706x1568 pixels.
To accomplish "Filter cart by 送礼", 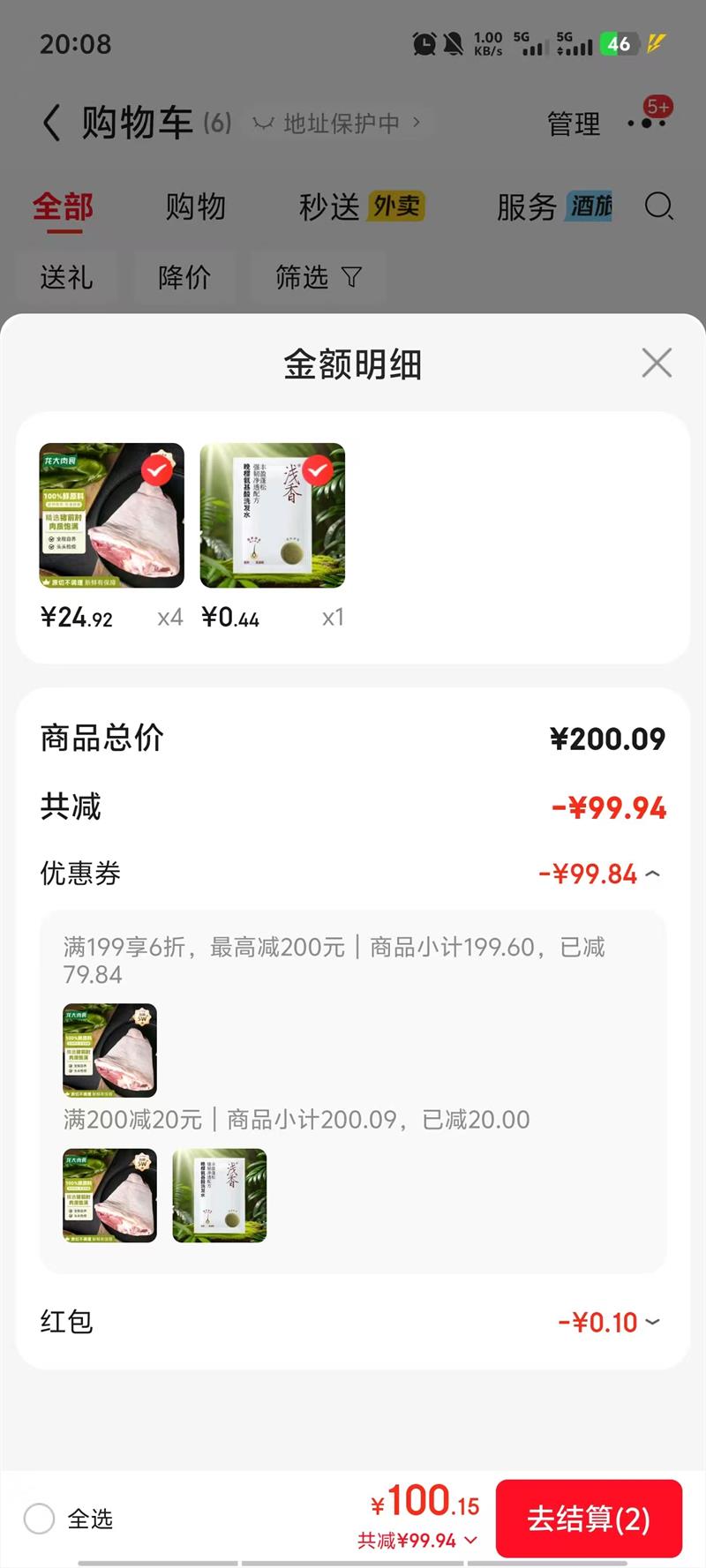I will (66, 277).
